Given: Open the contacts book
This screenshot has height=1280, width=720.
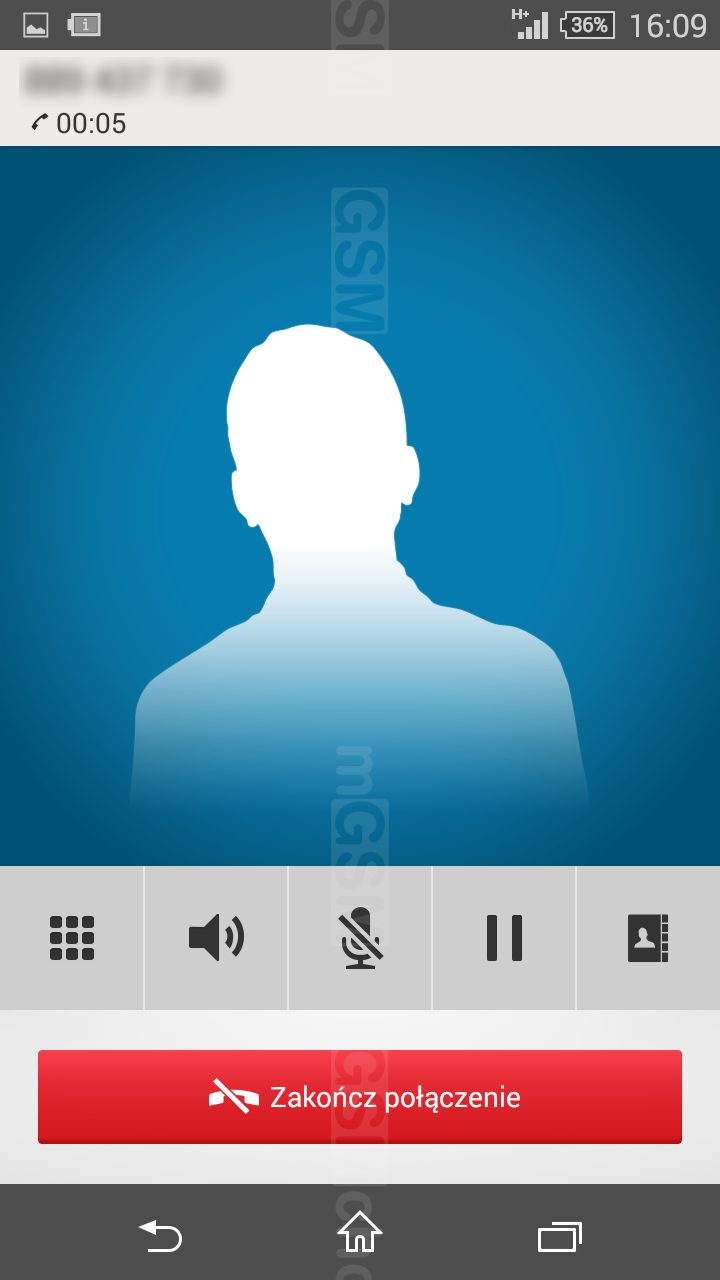Looking at the screenshot, I should click(x=648, y=938).
